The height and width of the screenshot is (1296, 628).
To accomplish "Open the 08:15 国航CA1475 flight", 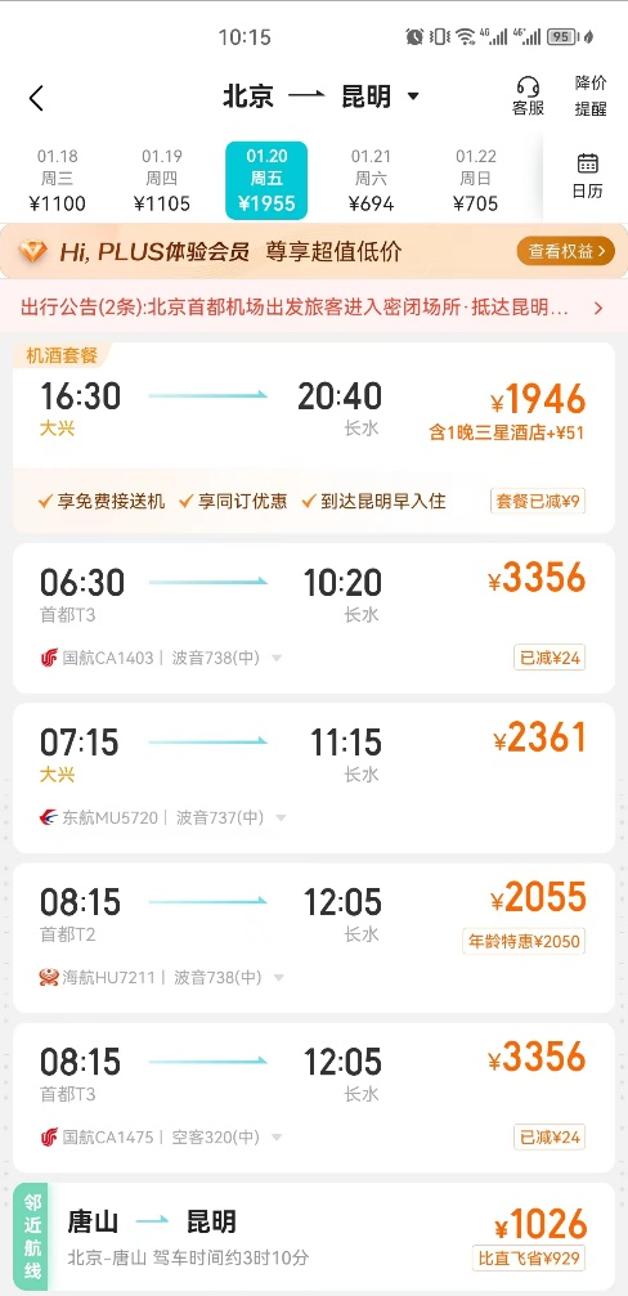I will pyautogui.click(x=313, y=1097).
